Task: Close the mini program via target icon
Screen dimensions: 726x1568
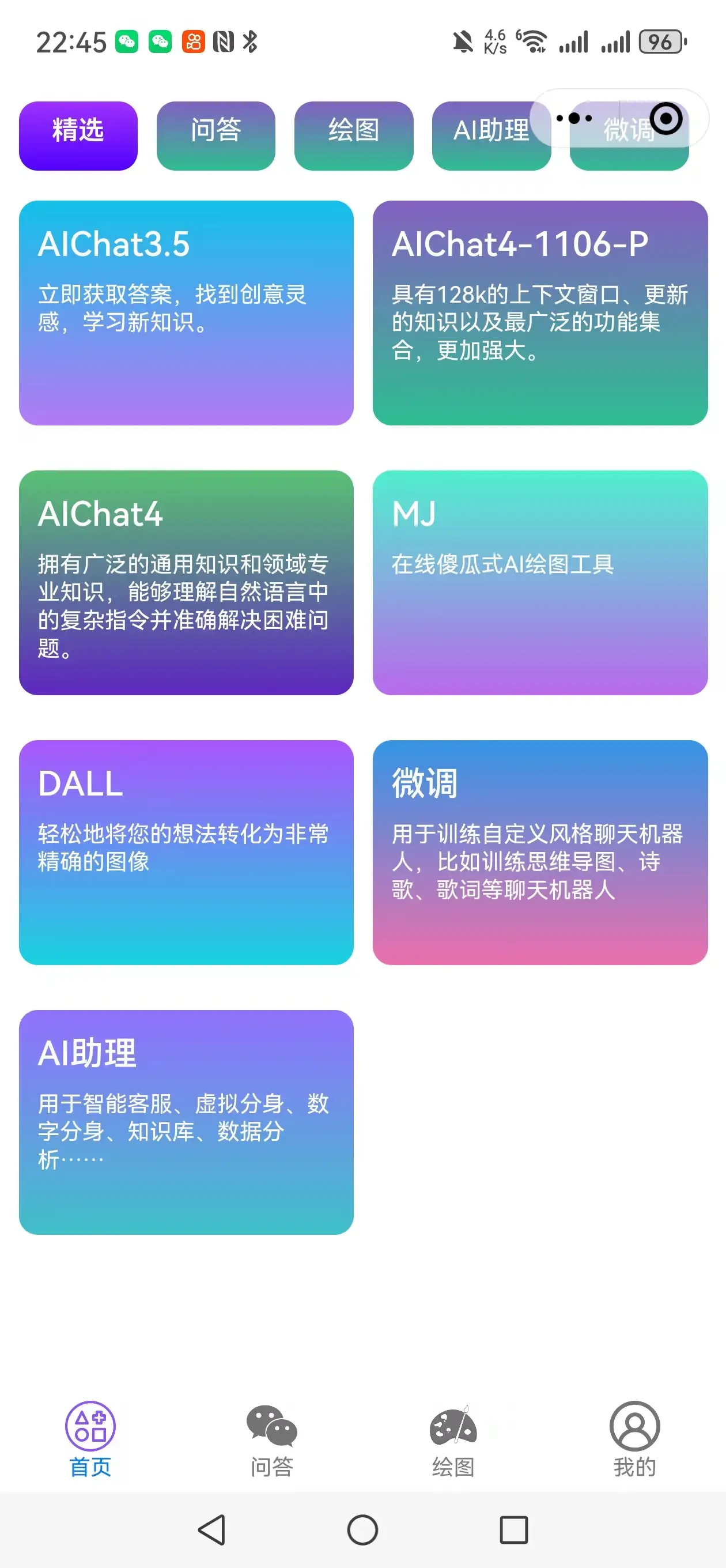Action: point(665,118)
